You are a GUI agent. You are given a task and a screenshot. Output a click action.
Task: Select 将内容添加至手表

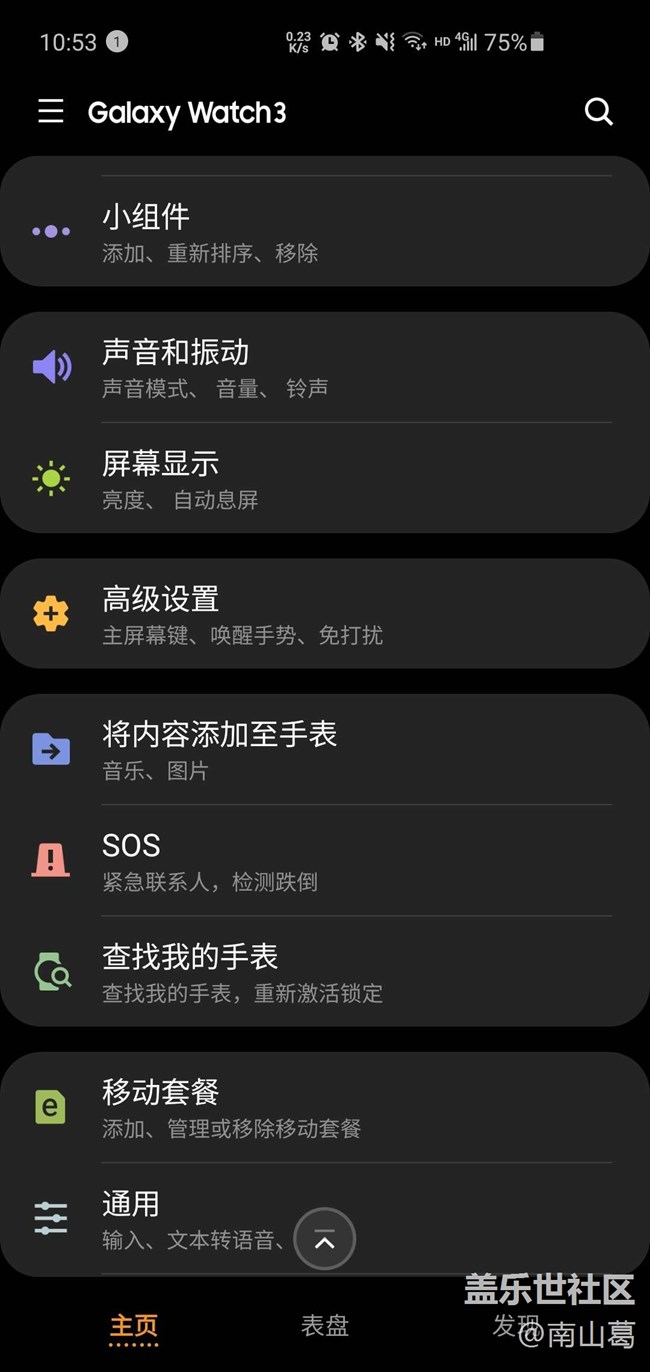tap(324, 749)
